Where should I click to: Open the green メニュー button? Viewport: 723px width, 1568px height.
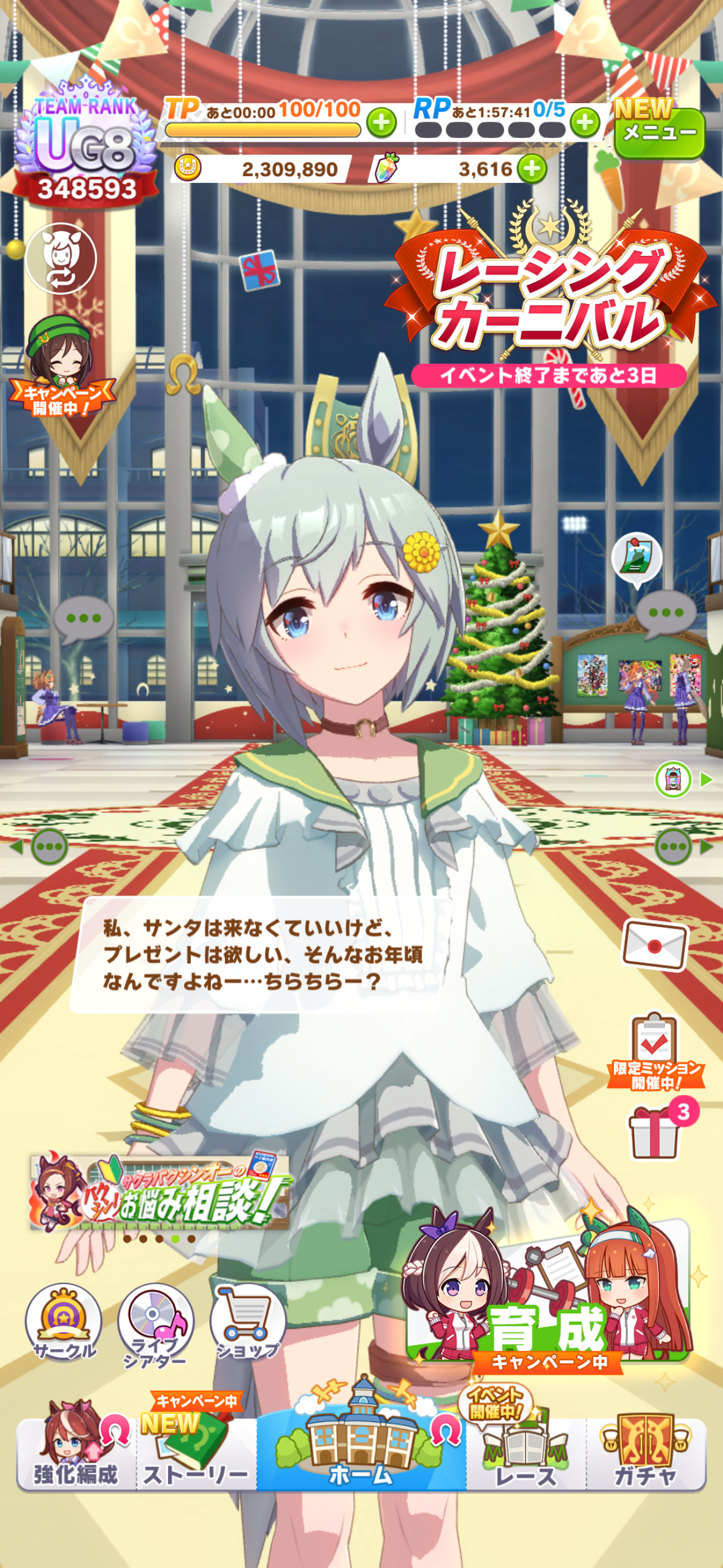(x=660, y=133)
